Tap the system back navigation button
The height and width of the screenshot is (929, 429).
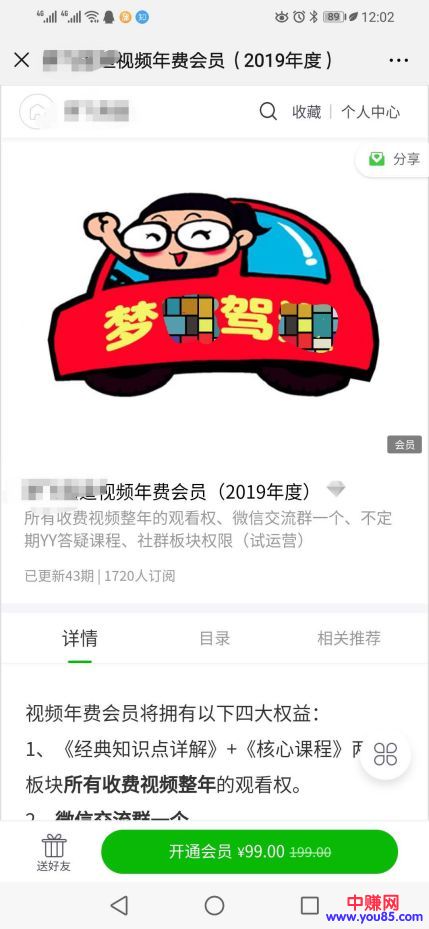[120, 905]
